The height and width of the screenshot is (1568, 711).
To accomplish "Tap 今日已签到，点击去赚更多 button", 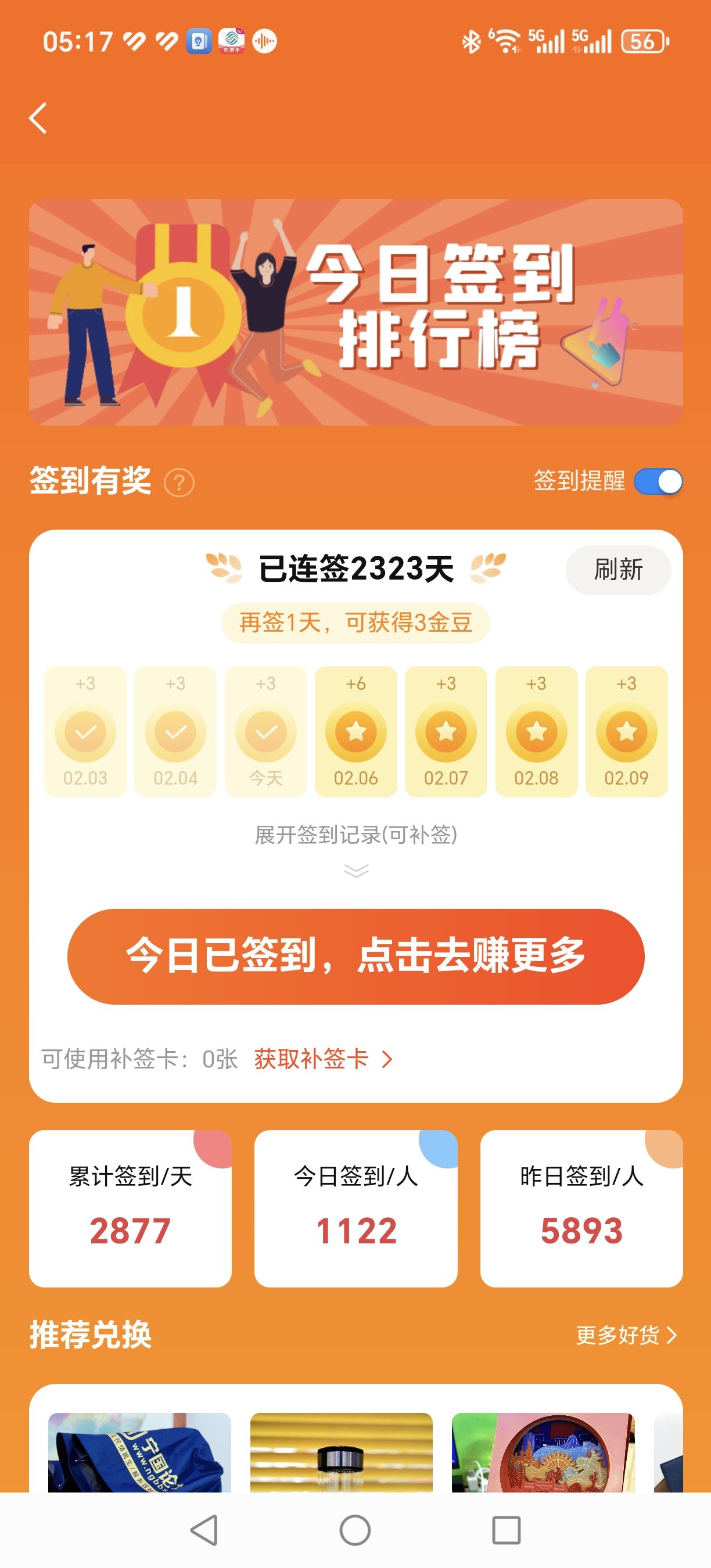I will click(x=355, y=956).
